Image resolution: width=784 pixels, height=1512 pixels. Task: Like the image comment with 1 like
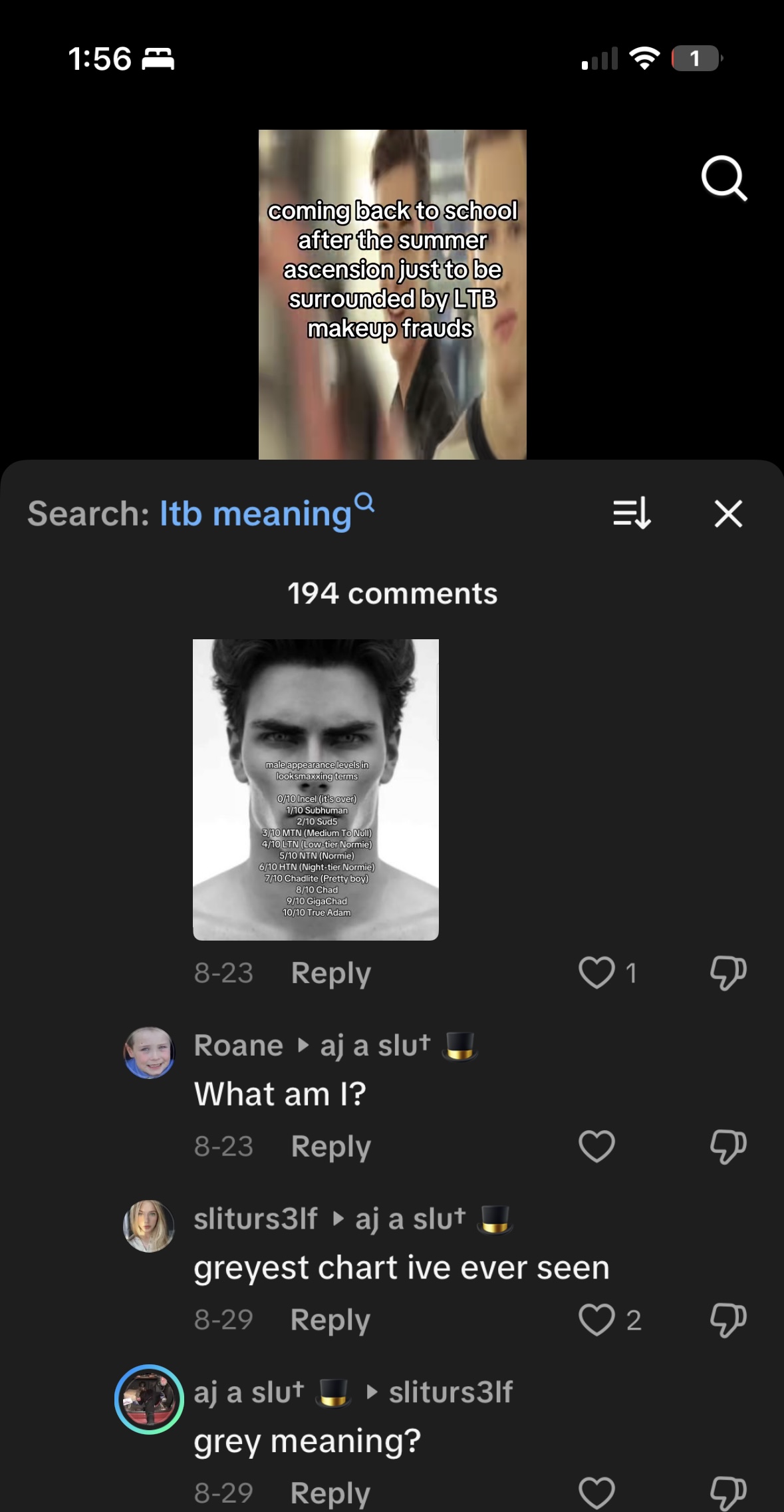coord(596,973)
